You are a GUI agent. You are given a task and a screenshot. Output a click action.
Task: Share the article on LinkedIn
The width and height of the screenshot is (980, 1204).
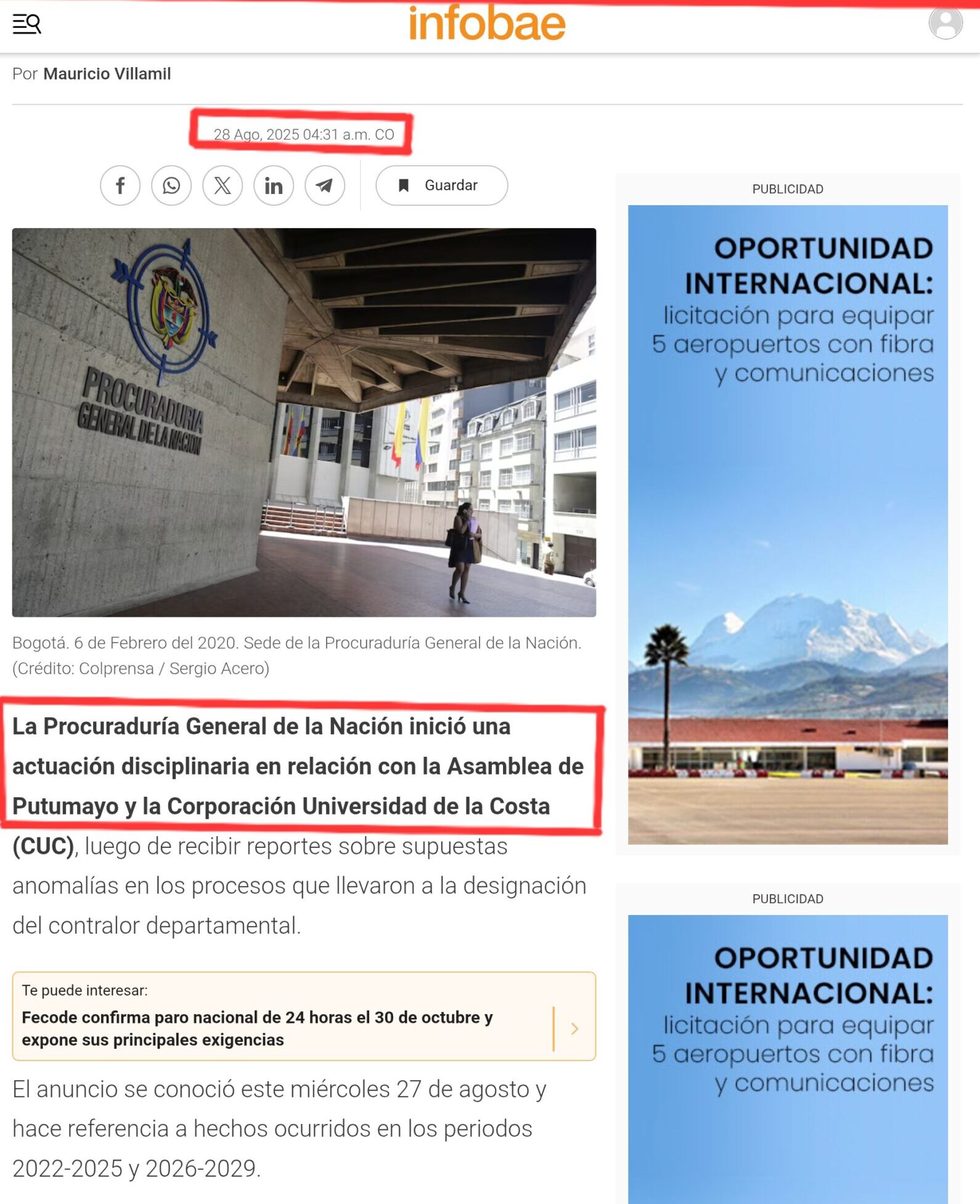click(x=274, y=185)
